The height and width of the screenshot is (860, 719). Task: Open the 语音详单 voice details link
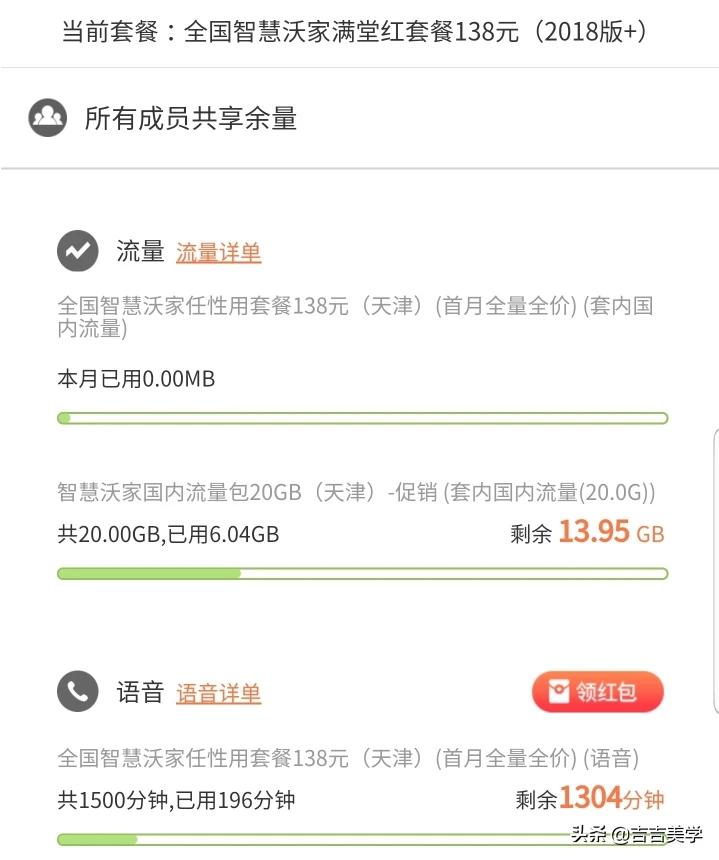tap(218, 693)
